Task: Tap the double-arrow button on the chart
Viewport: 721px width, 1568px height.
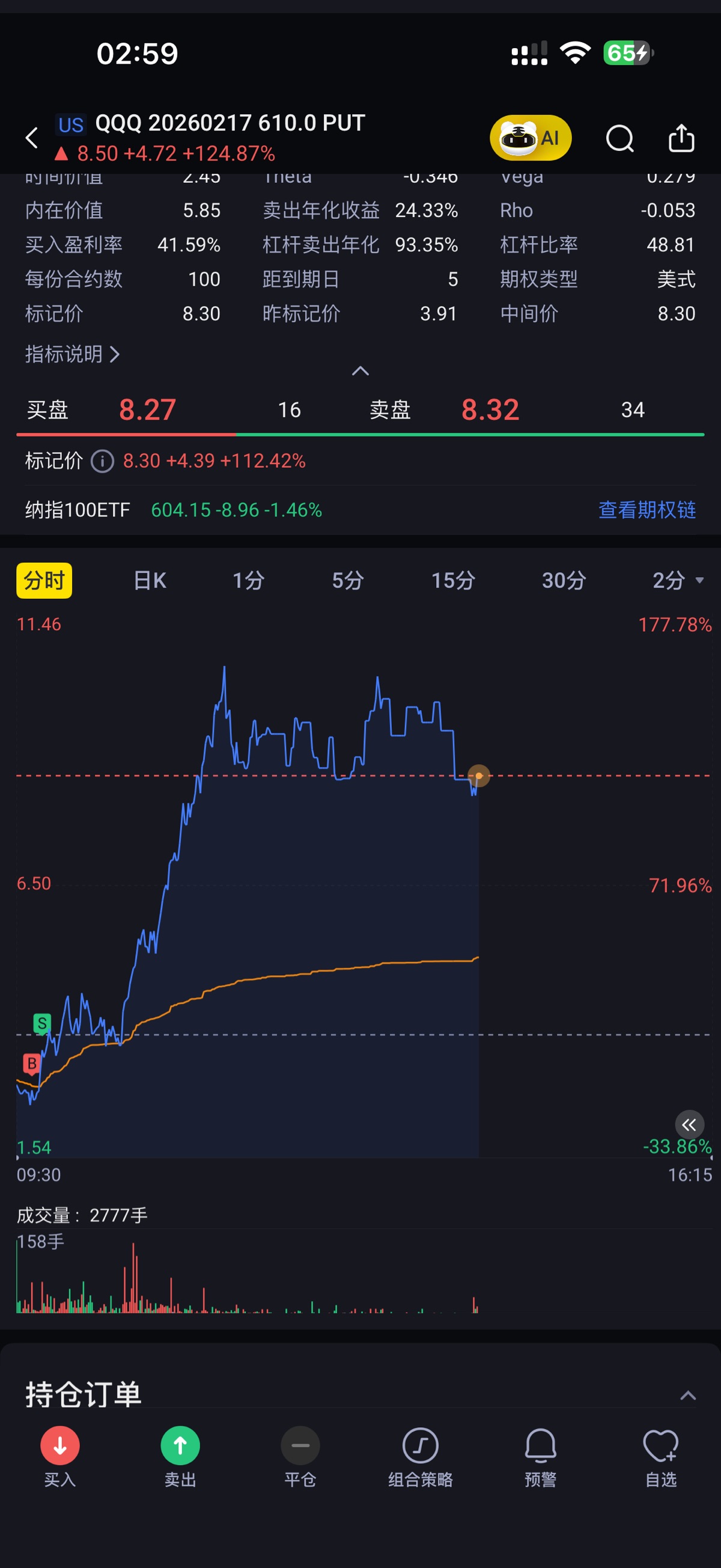Action: [689, 1125]
